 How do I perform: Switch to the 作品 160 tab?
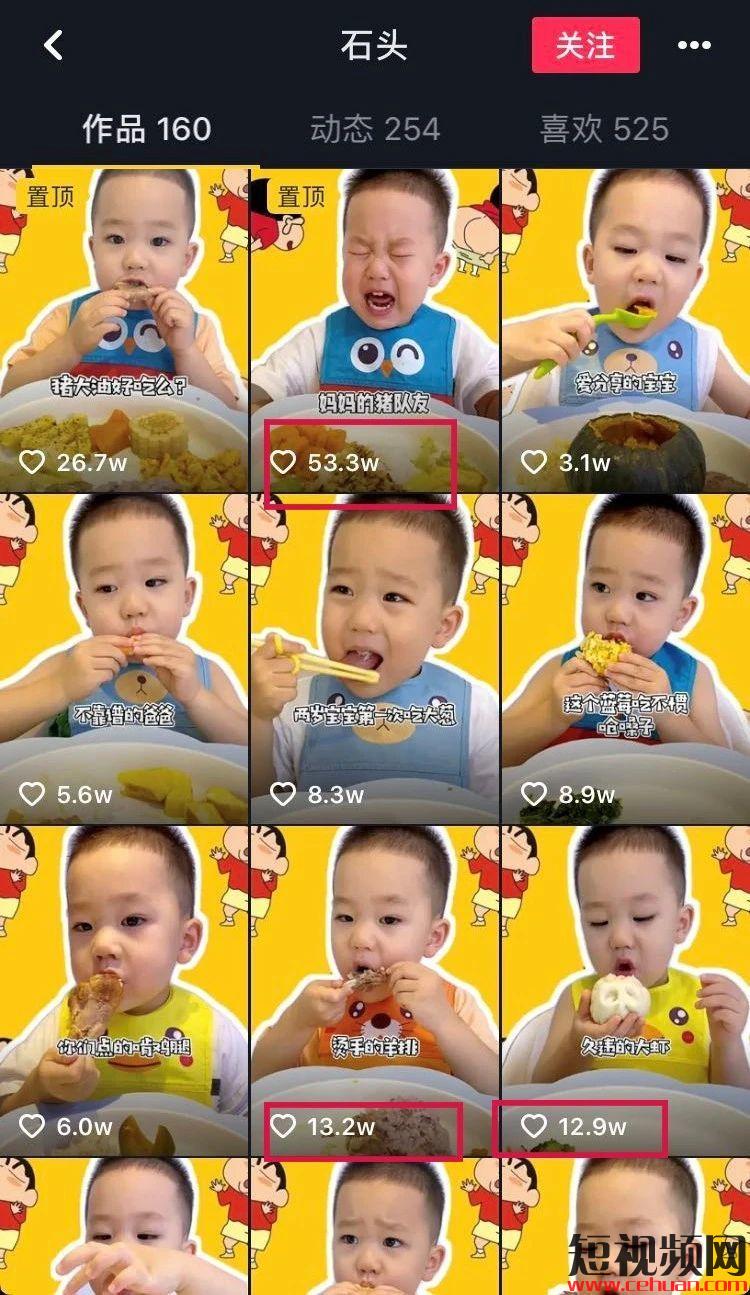click(146, 129)
